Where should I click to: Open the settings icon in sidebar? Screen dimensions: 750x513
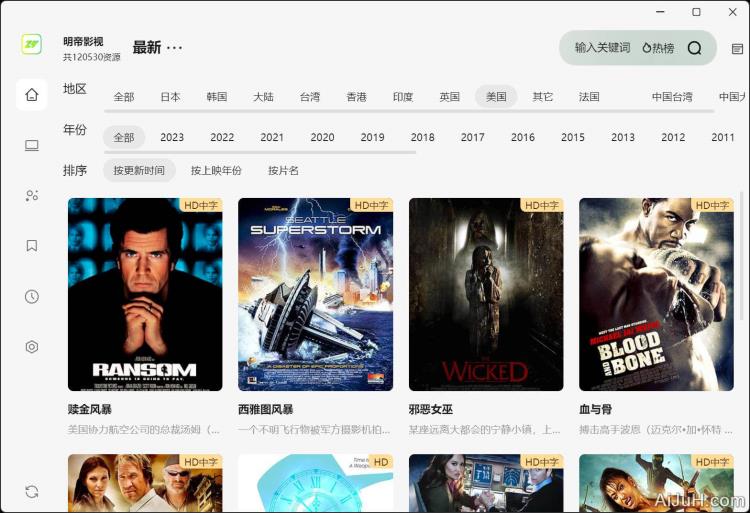(x=32, y=347)
